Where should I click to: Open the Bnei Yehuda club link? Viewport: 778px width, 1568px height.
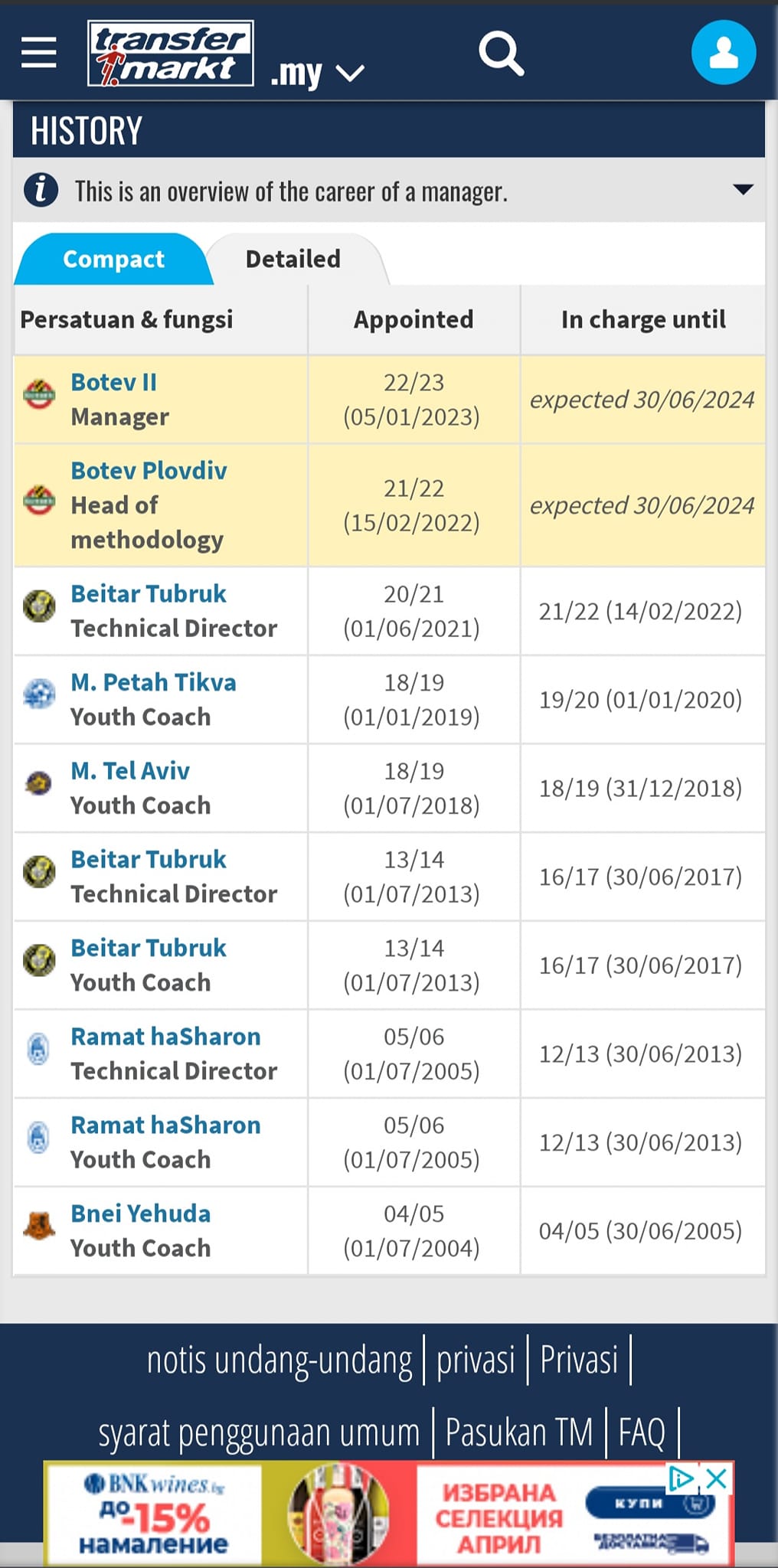coord(140,1213)
